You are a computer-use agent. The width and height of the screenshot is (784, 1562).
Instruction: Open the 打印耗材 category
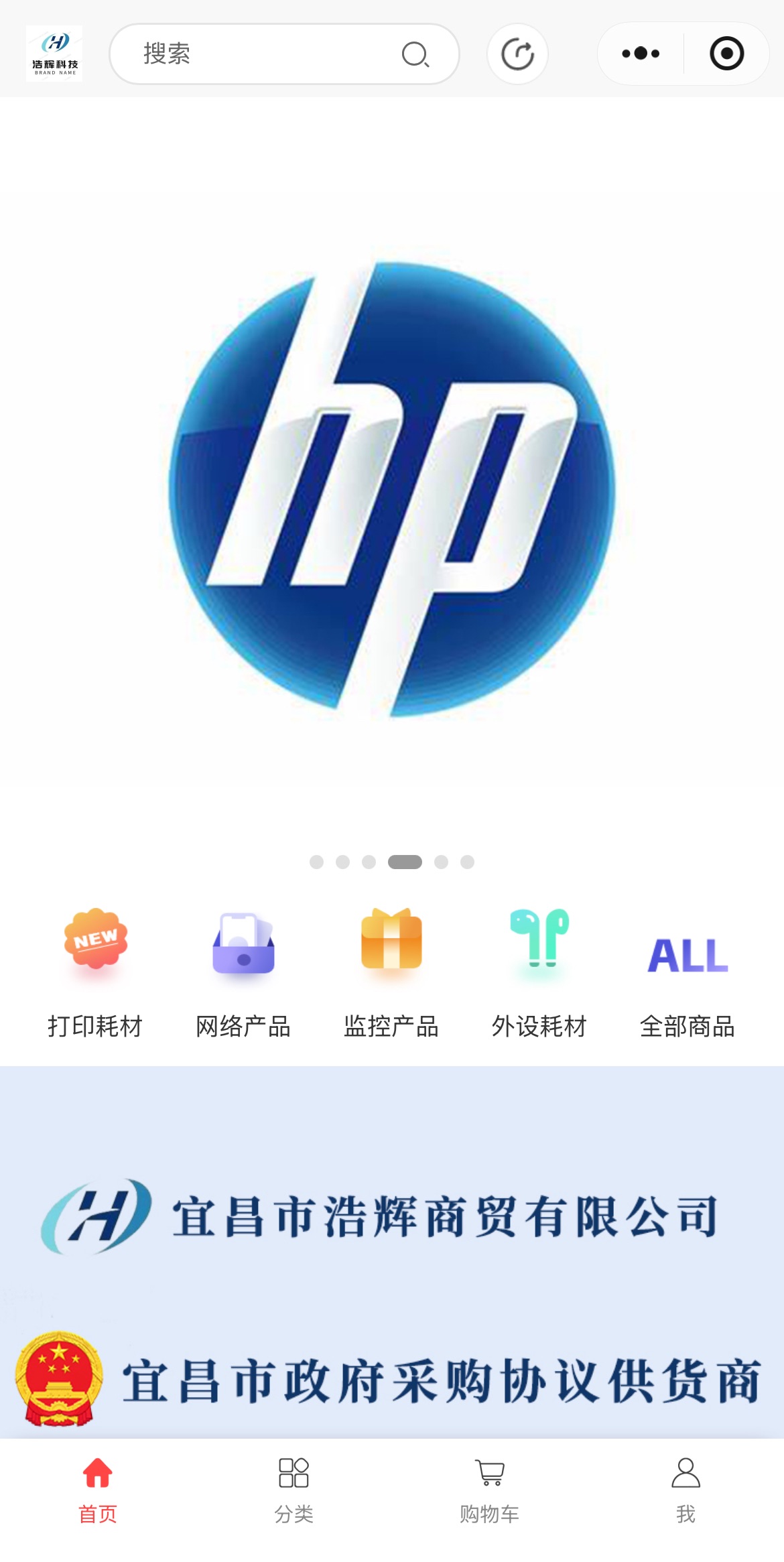click(95, 972)
